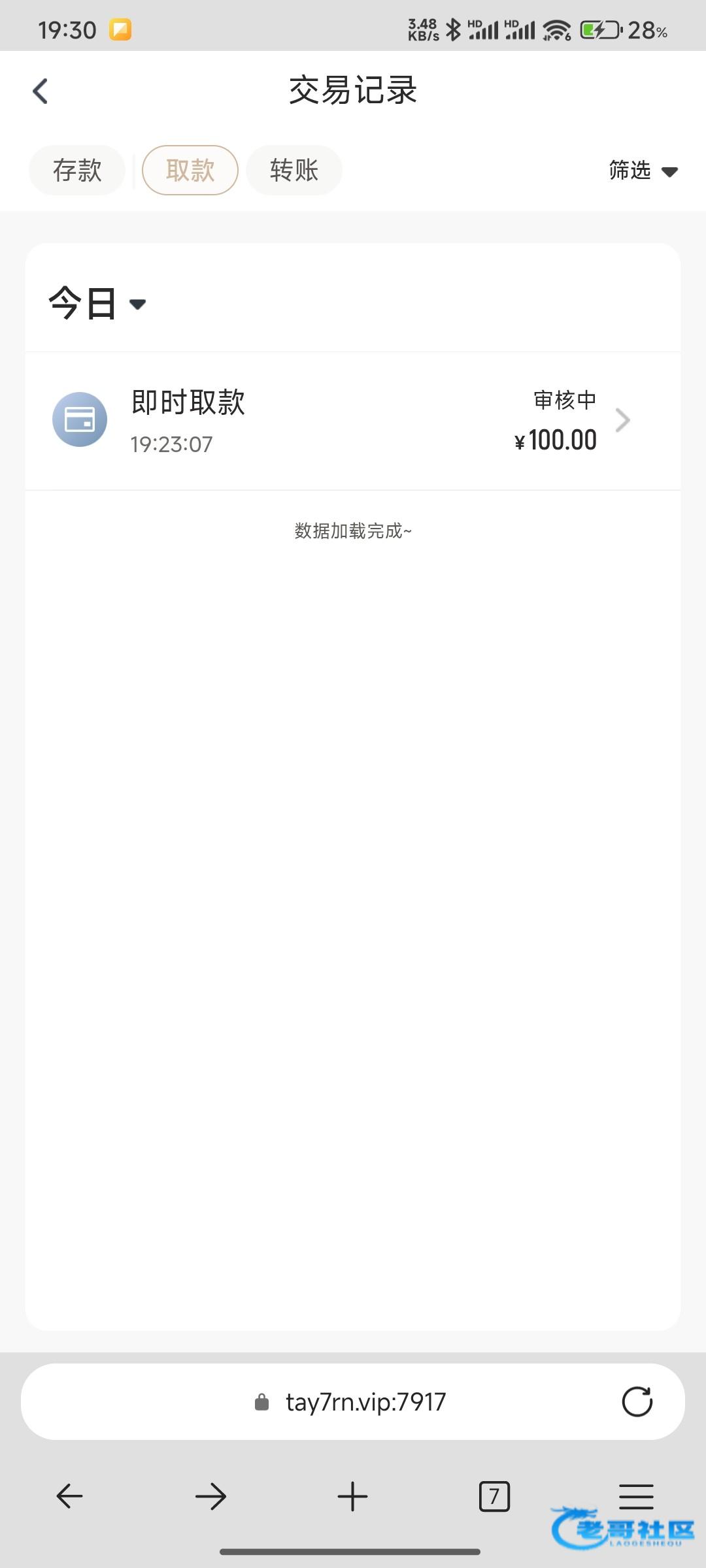Navigate back in the browser toolbar
The height and width of the screenshot is (1568, 706).
pos(69,1496)
